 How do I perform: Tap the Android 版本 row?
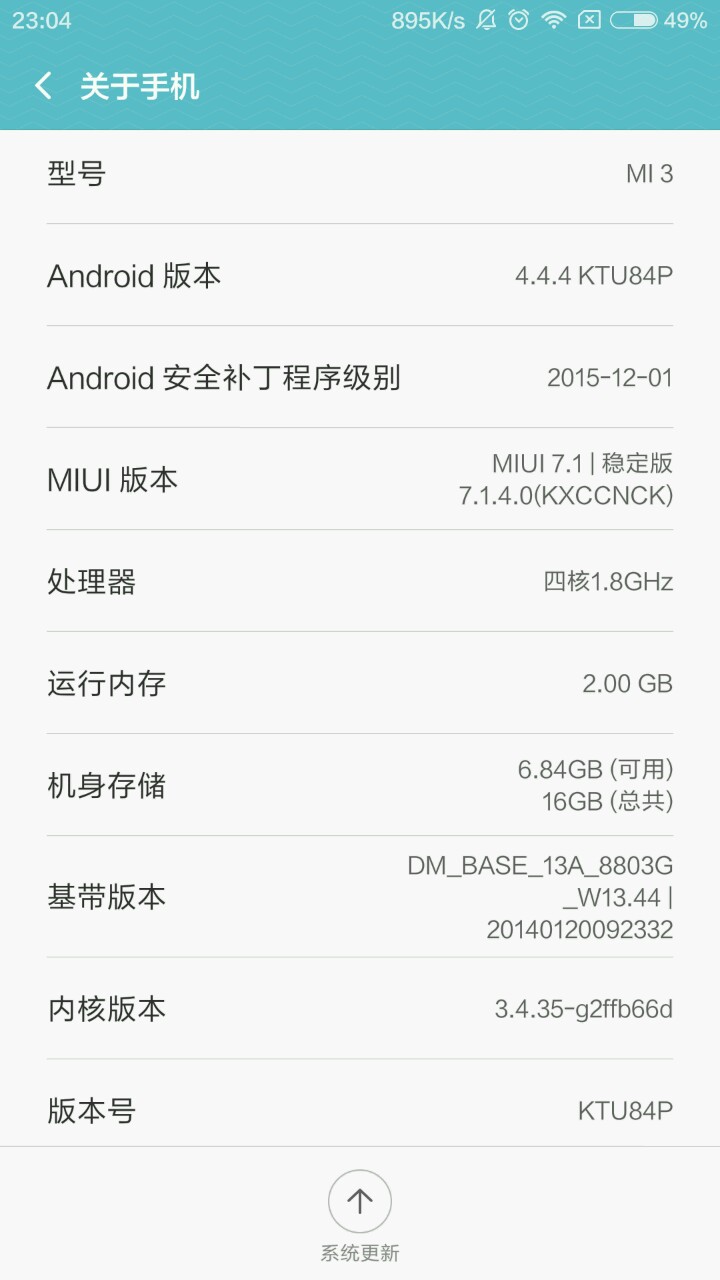click(x=360, y=275)
